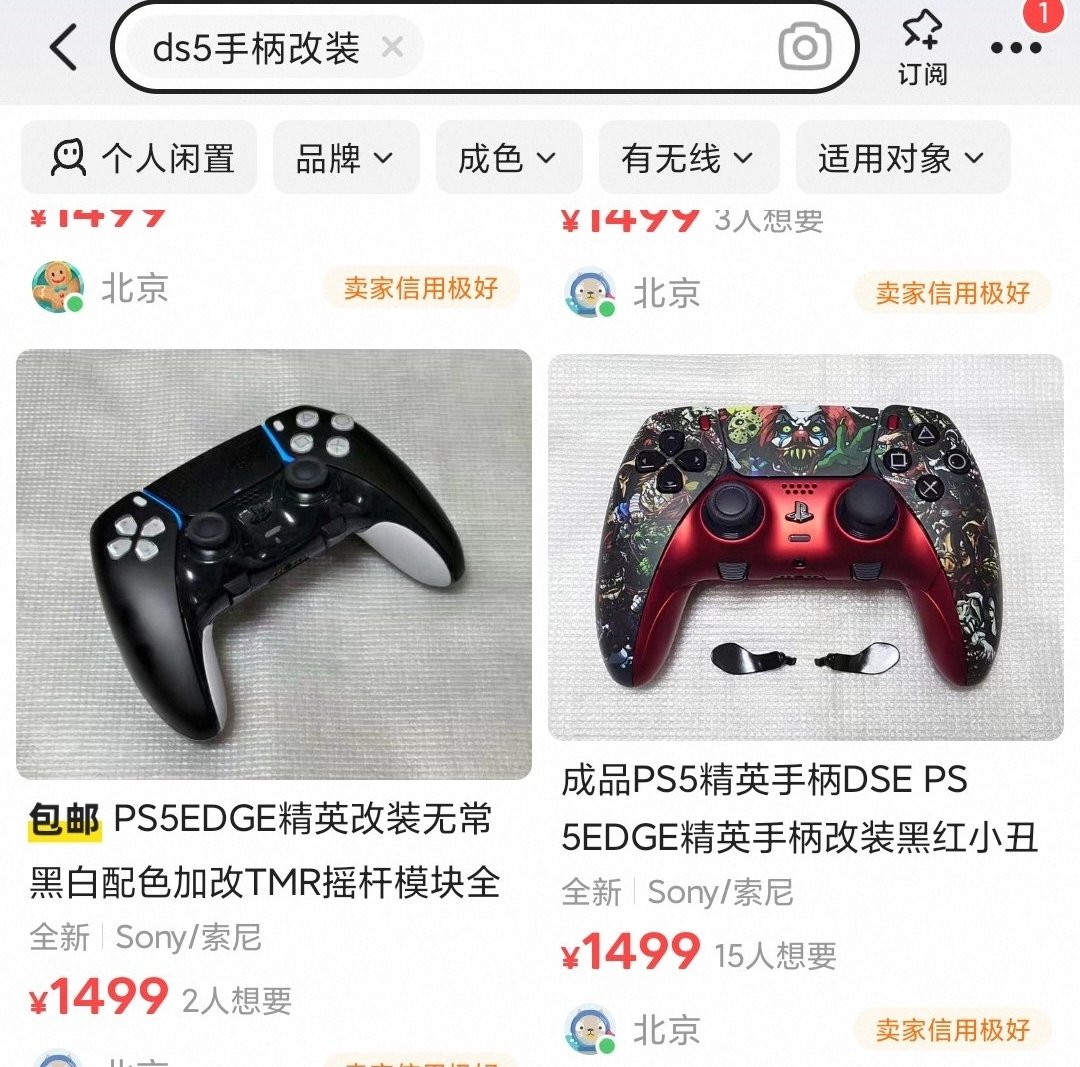Expand the 适用对象 filter dropdown
This screenshot has width=1080, height=1067.
click(x=902, y=158)
